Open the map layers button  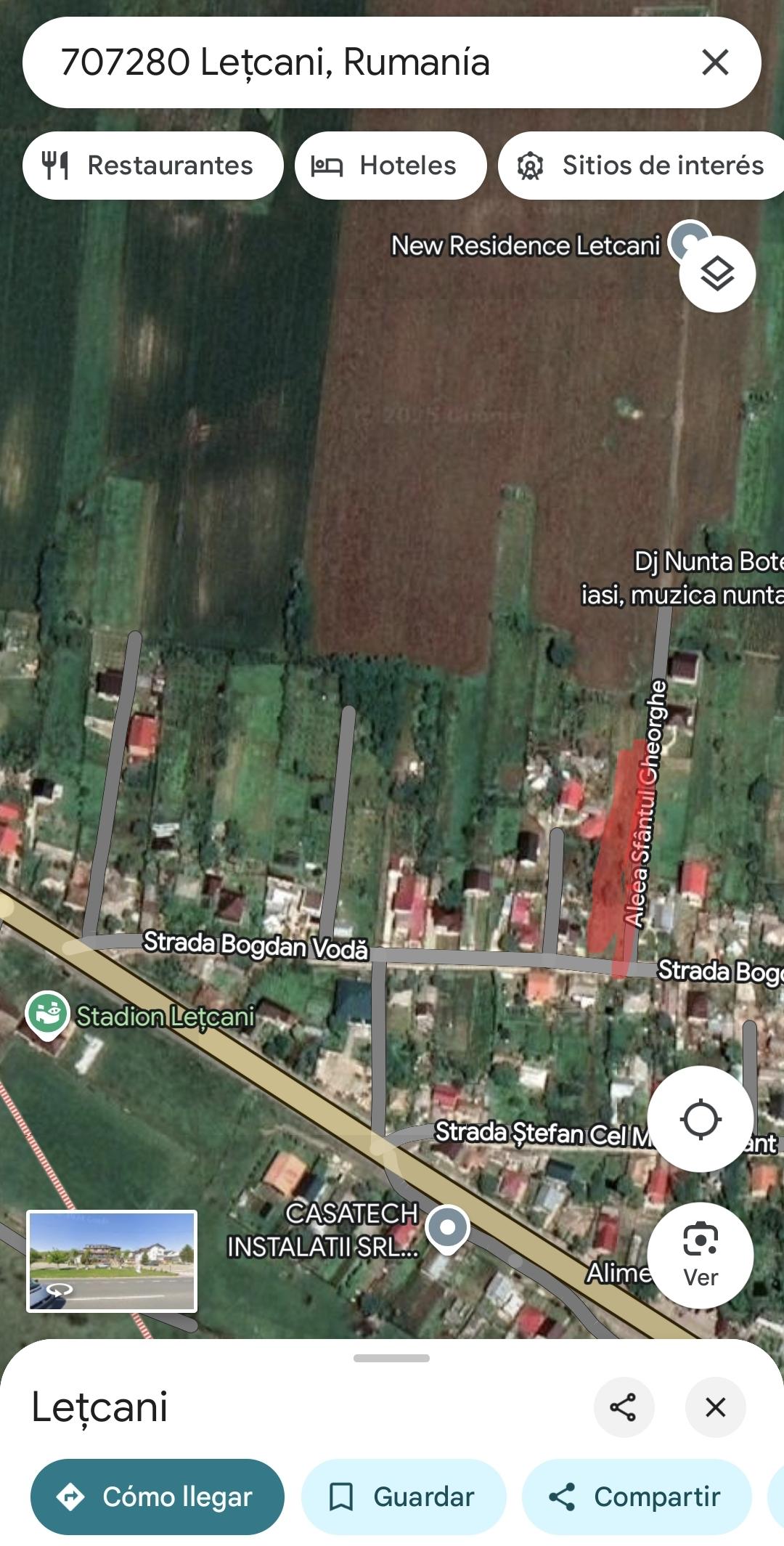717,274
